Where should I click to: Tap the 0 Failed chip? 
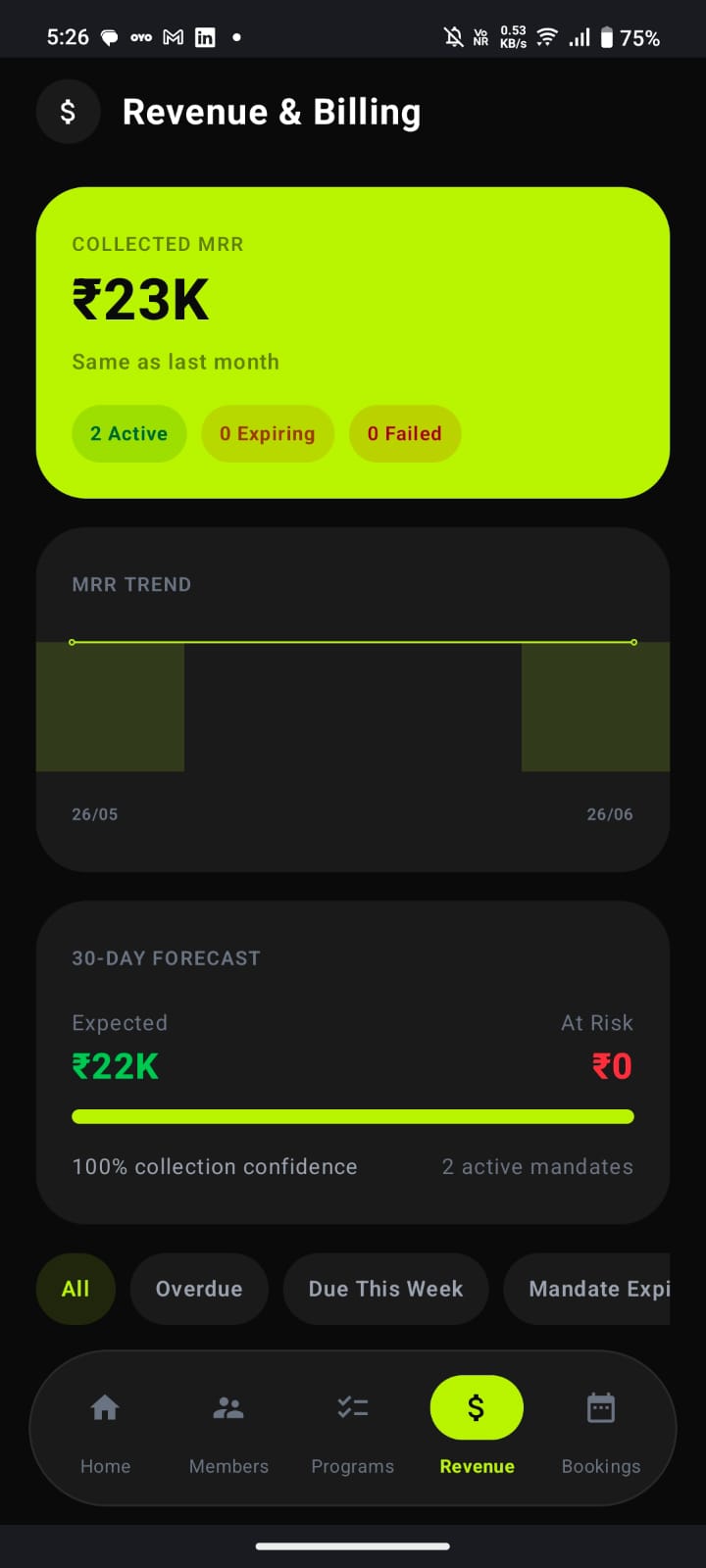[405, 433]
